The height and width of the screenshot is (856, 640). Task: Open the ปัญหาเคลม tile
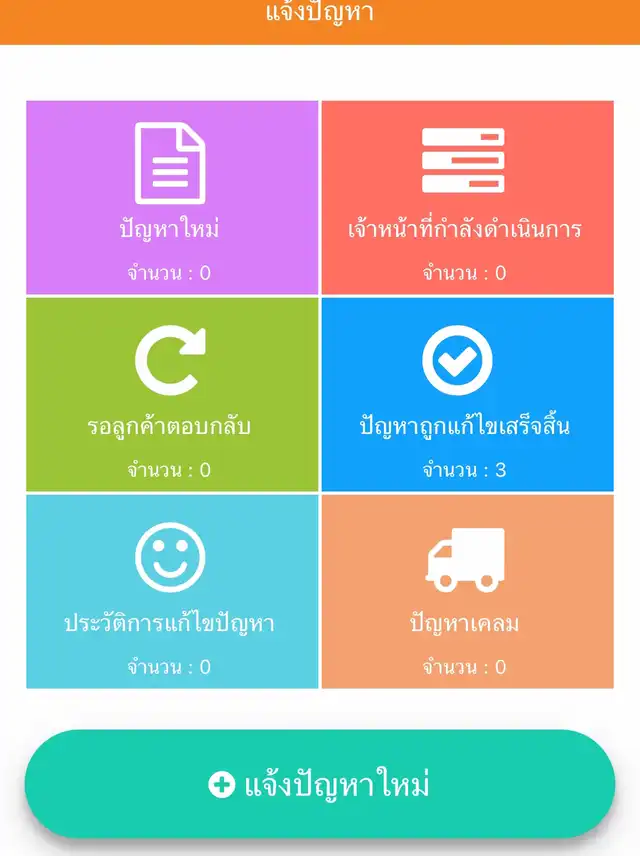click(x=467, y=591)
